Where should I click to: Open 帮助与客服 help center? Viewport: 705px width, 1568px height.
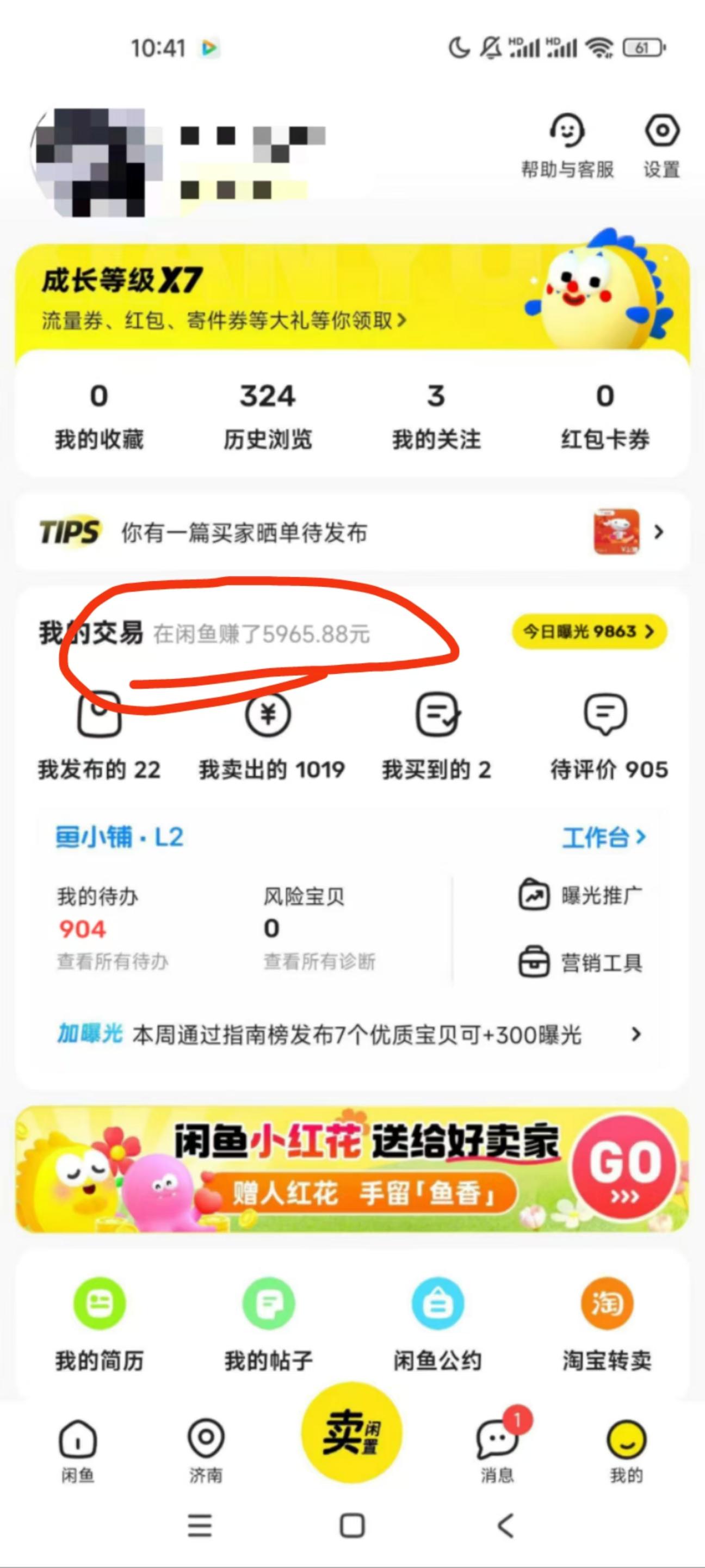tap(567, 145)
